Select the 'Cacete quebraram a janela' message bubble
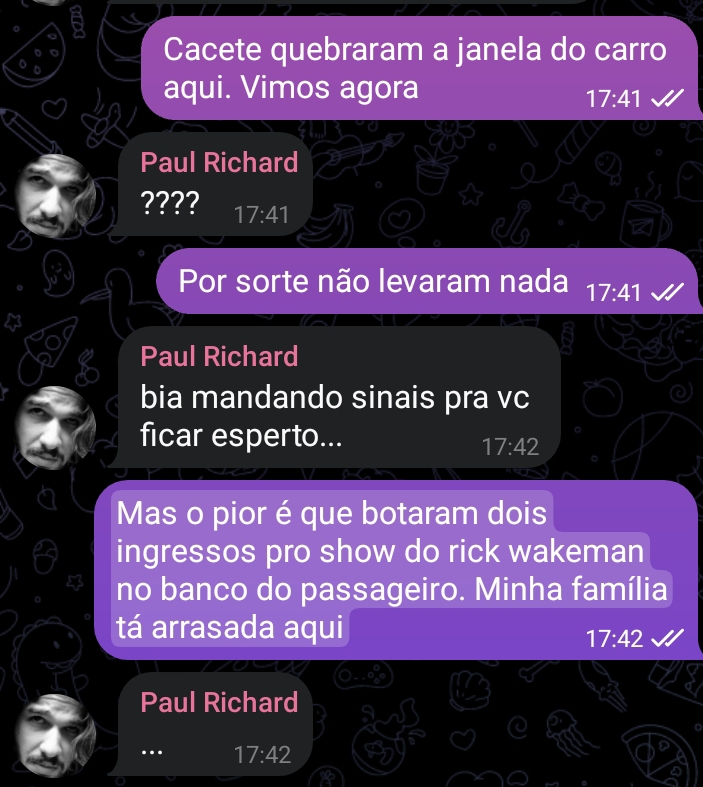 click(x=415, y=69)
